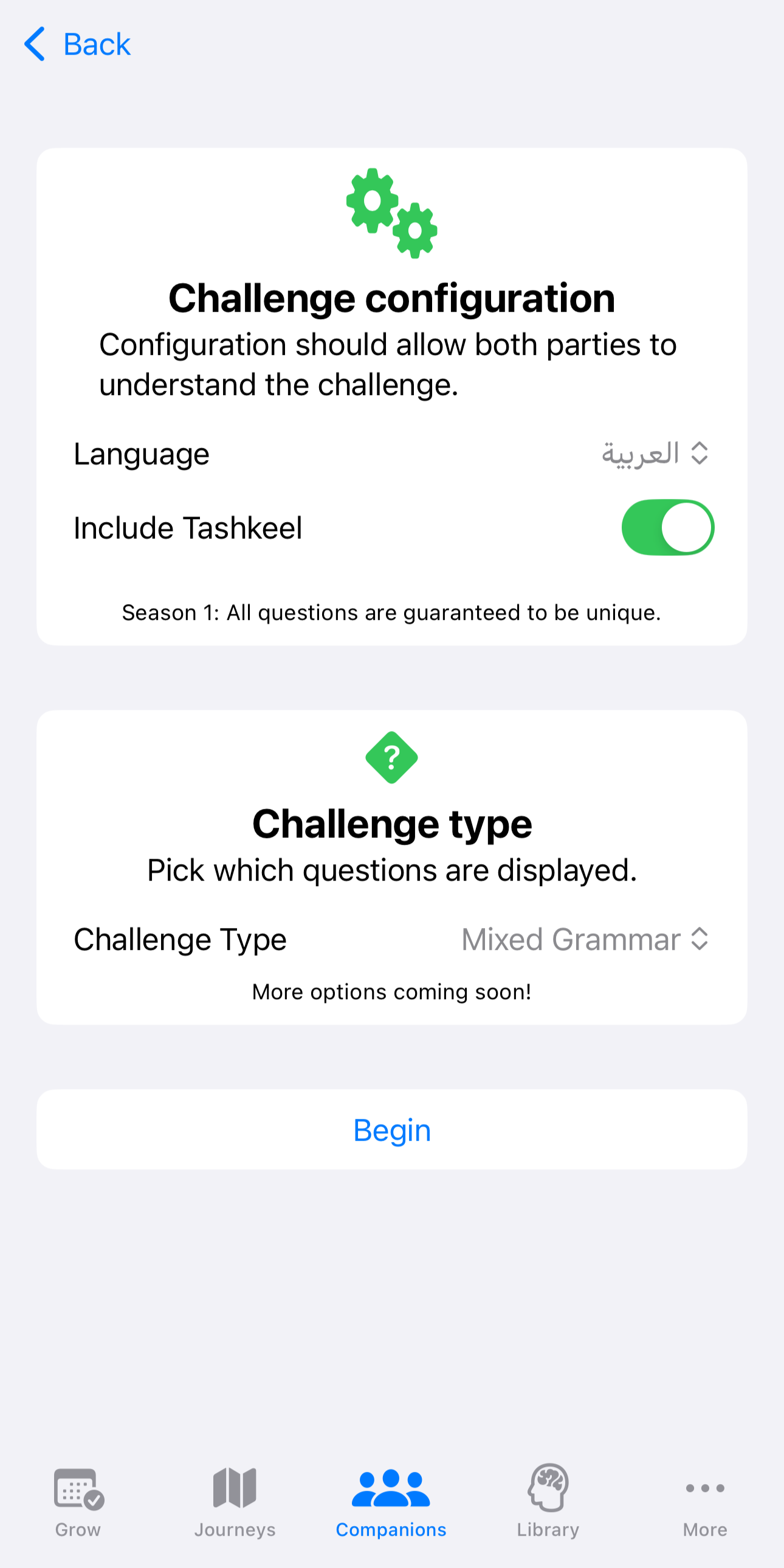The image size is (784, 1568).
Task: Open the Journeys tab
Action: coord(235,1501)
